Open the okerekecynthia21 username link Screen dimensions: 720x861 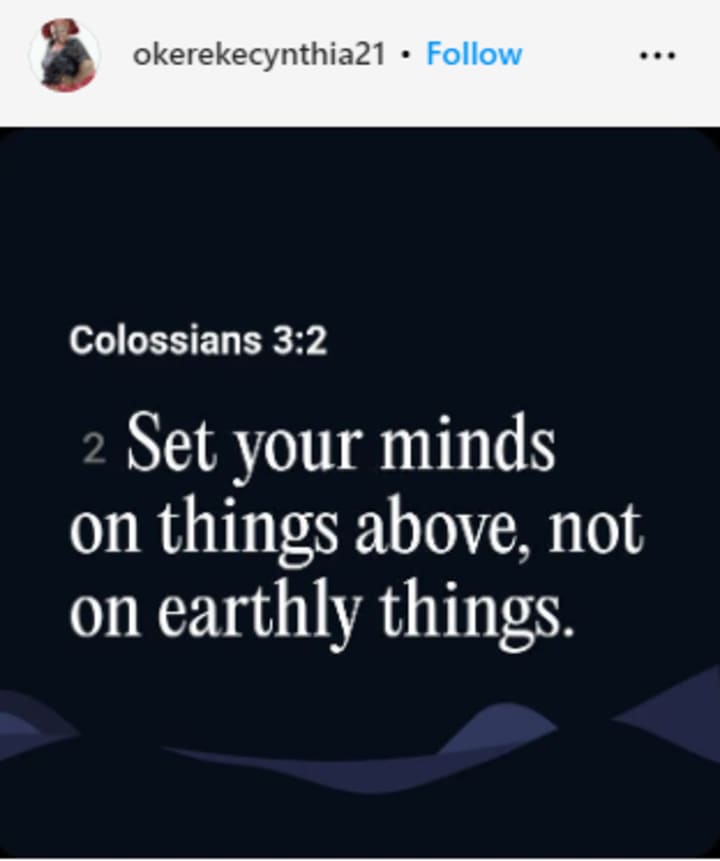258,55
